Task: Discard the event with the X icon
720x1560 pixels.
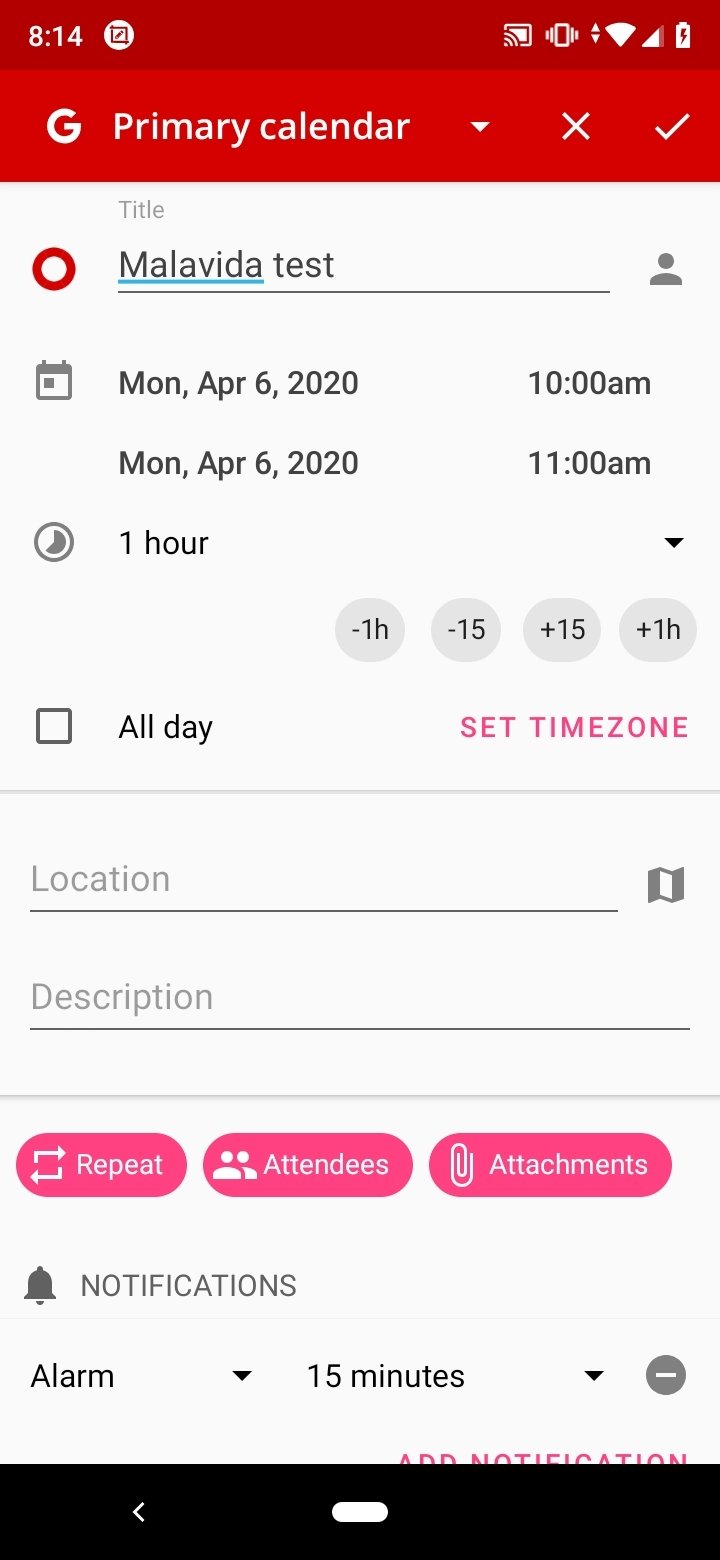Action: point(576,127)
